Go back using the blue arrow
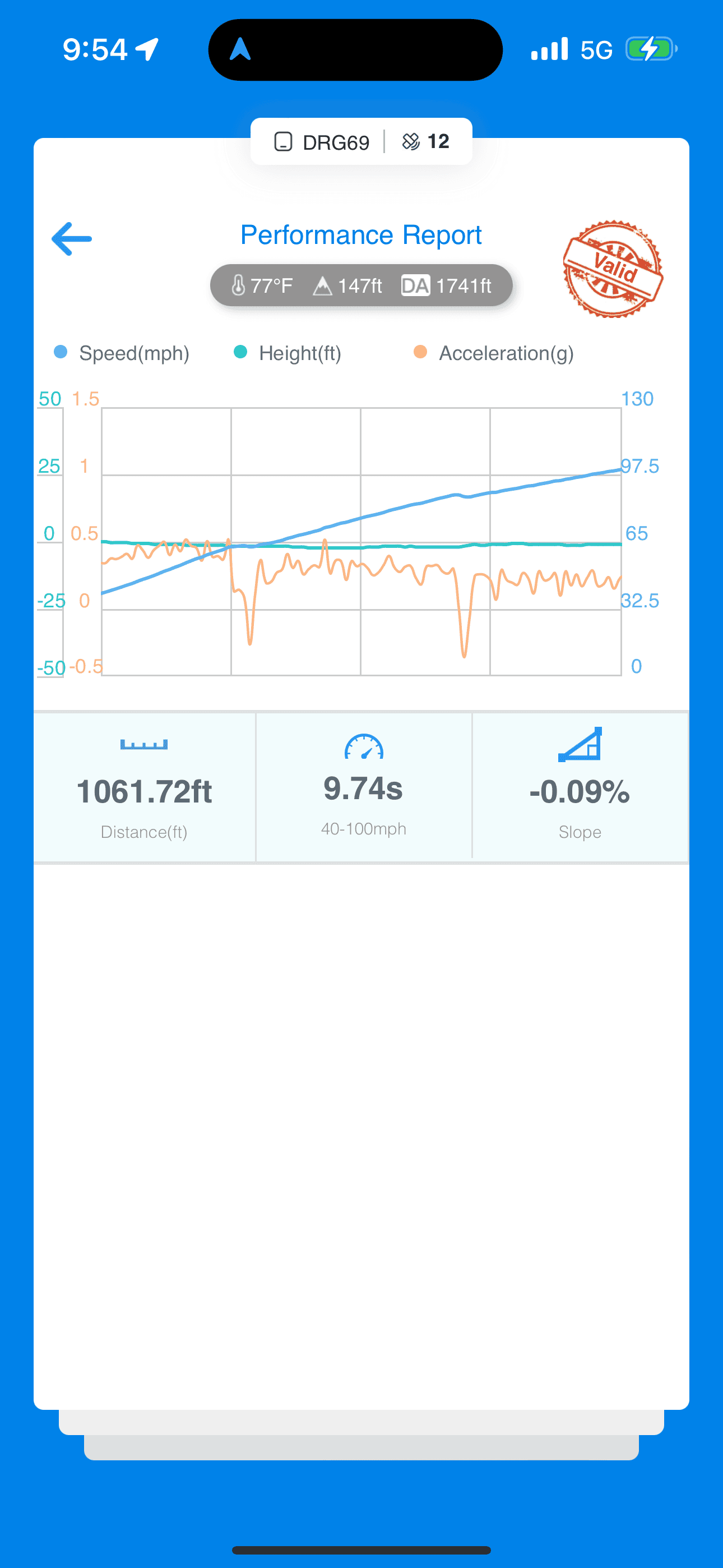The image size is (723, 1568). (72, 238)
